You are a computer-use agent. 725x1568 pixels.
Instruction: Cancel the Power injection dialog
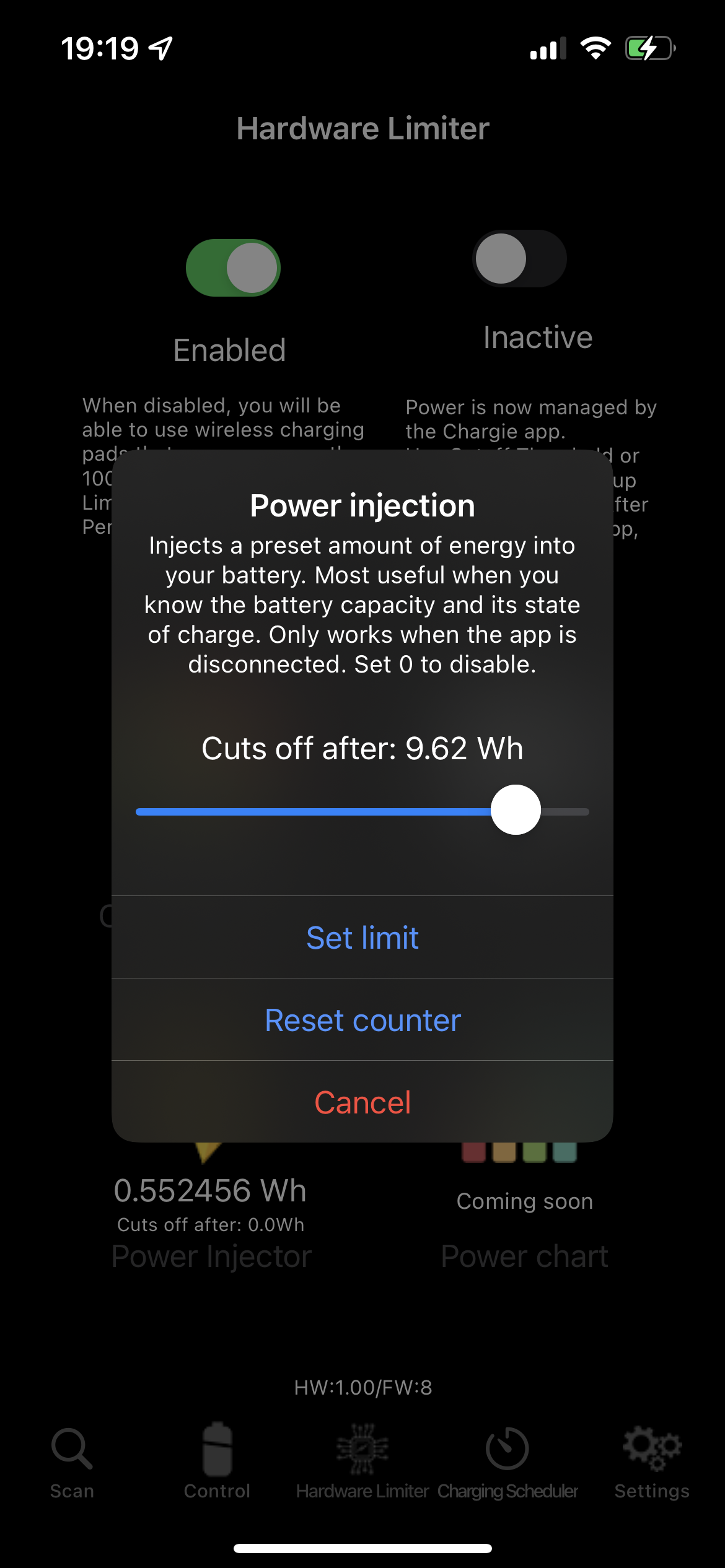point(362,1102)
